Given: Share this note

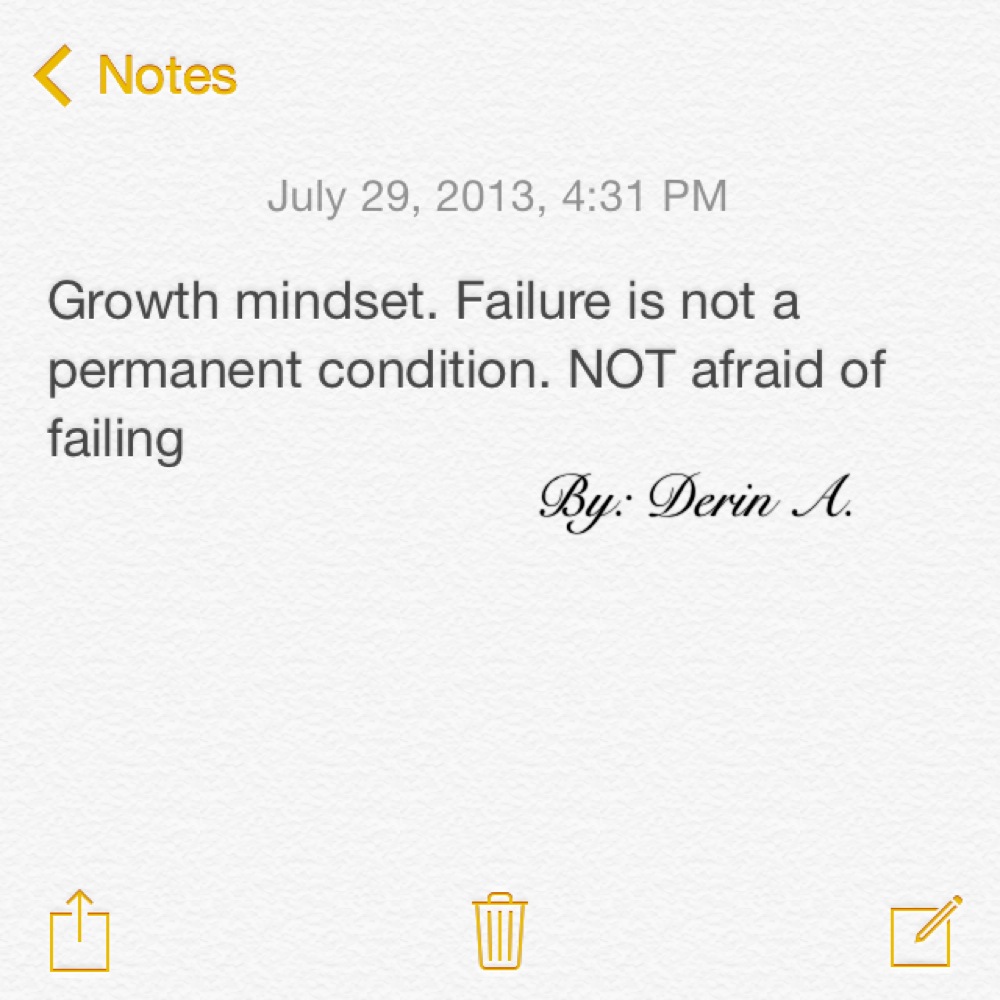Looking at the screenshot, I should pyautogui.click(x=79, y=931).
